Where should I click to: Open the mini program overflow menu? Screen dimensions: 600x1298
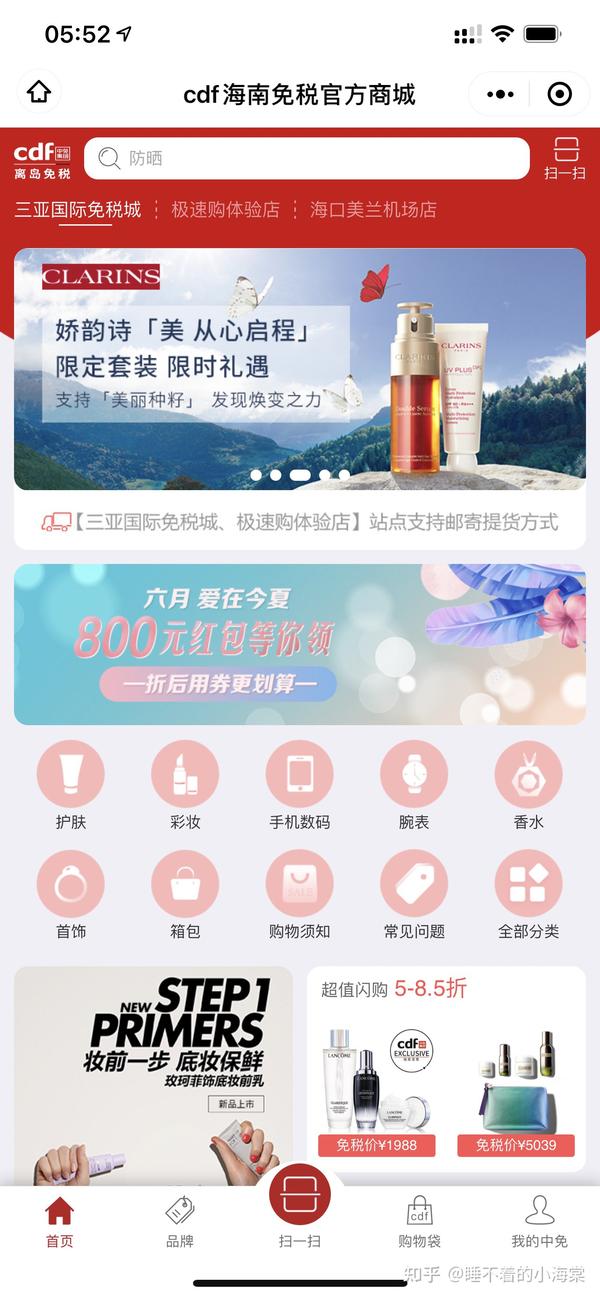pos(500,94)
